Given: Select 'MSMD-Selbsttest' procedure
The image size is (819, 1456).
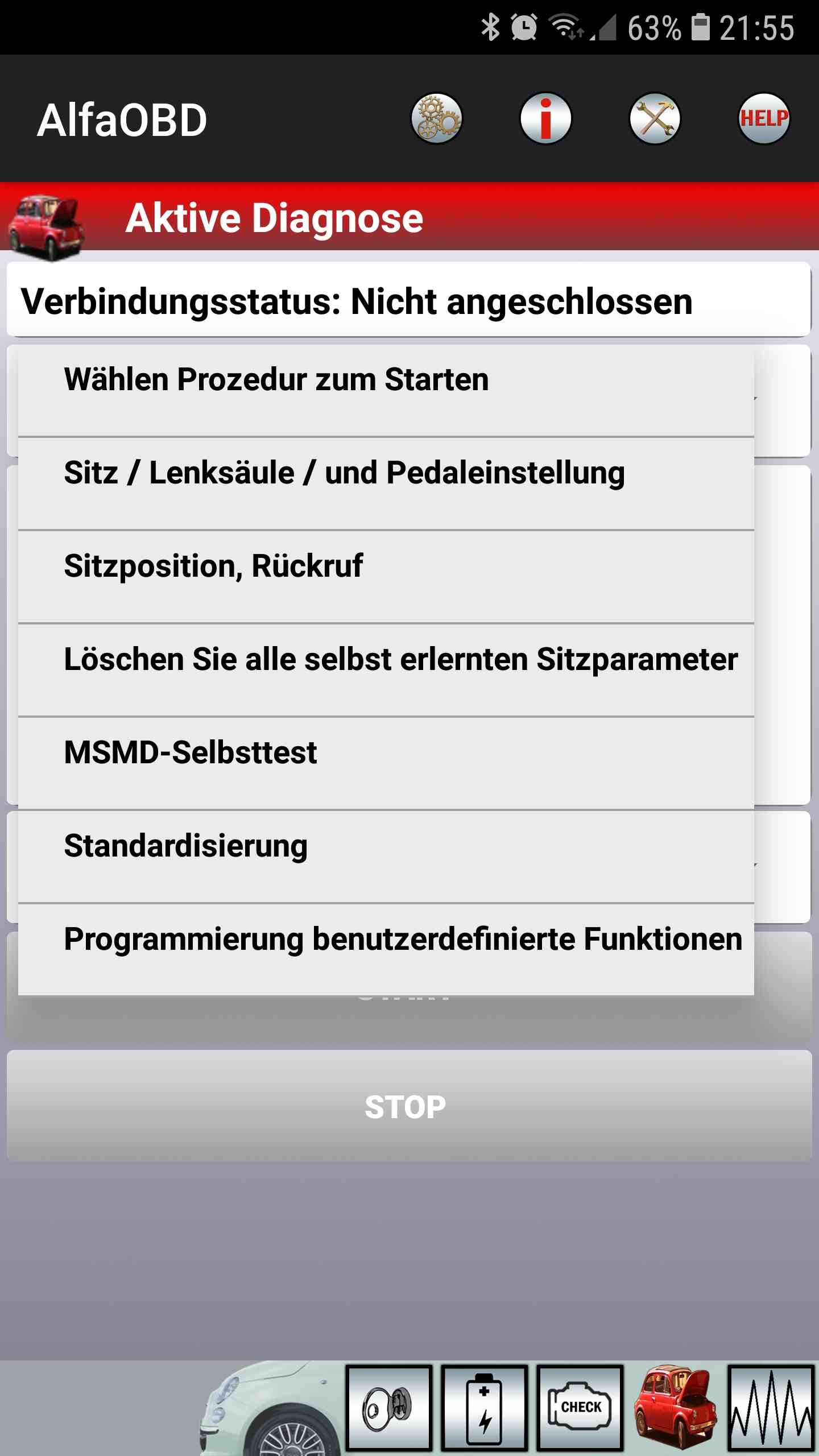Looking at the screenshot, I should (386, 763).
